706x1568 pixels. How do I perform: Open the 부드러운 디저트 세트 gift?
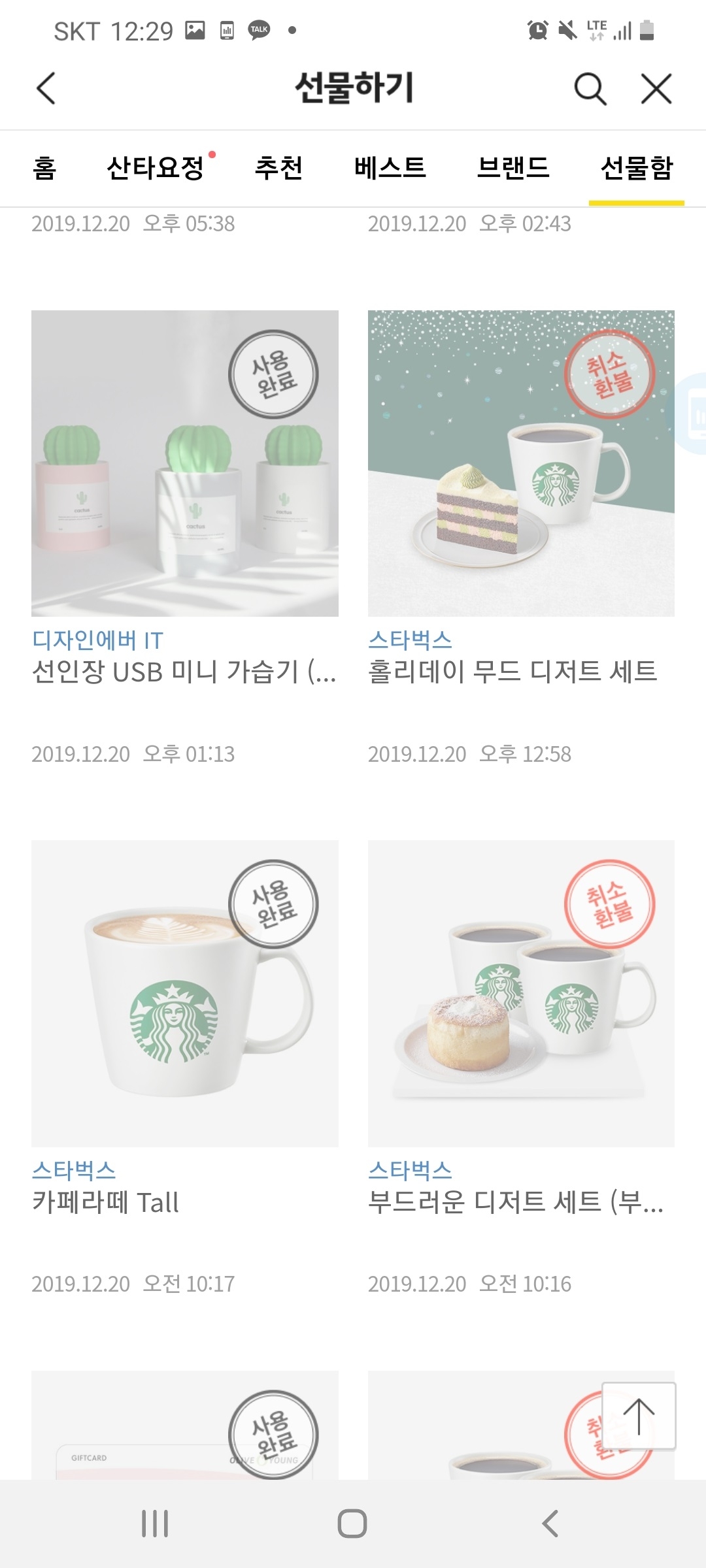521,993
